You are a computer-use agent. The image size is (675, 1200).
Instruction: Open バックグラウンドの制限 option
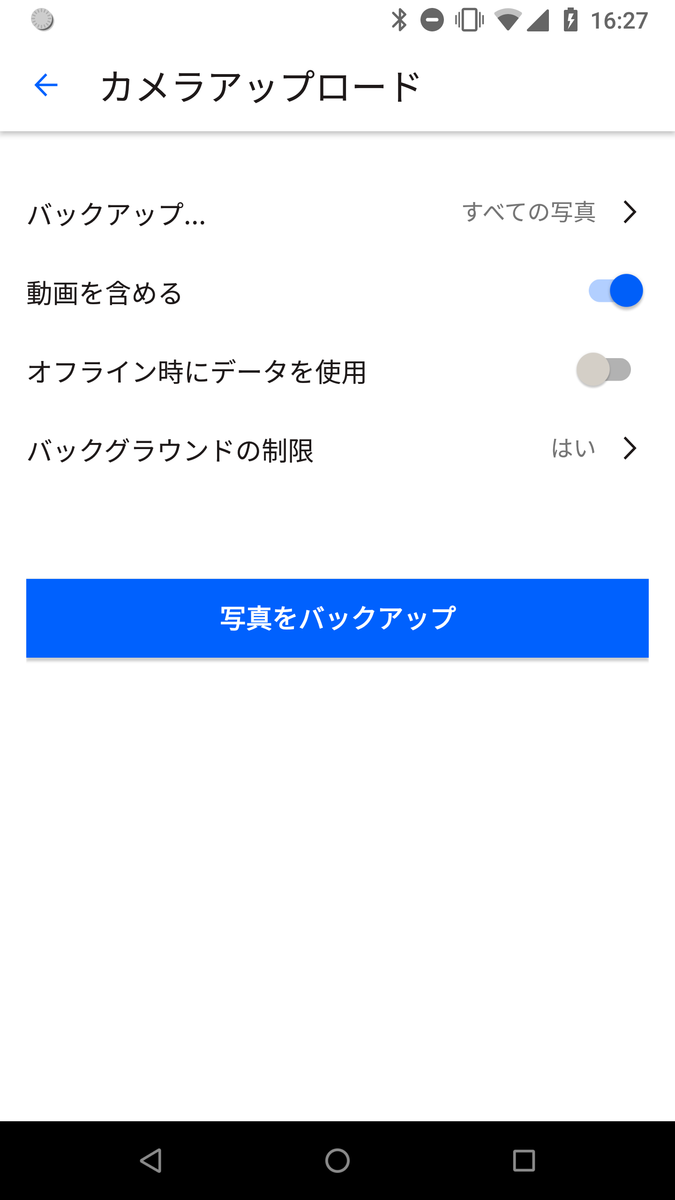point(337,450)
